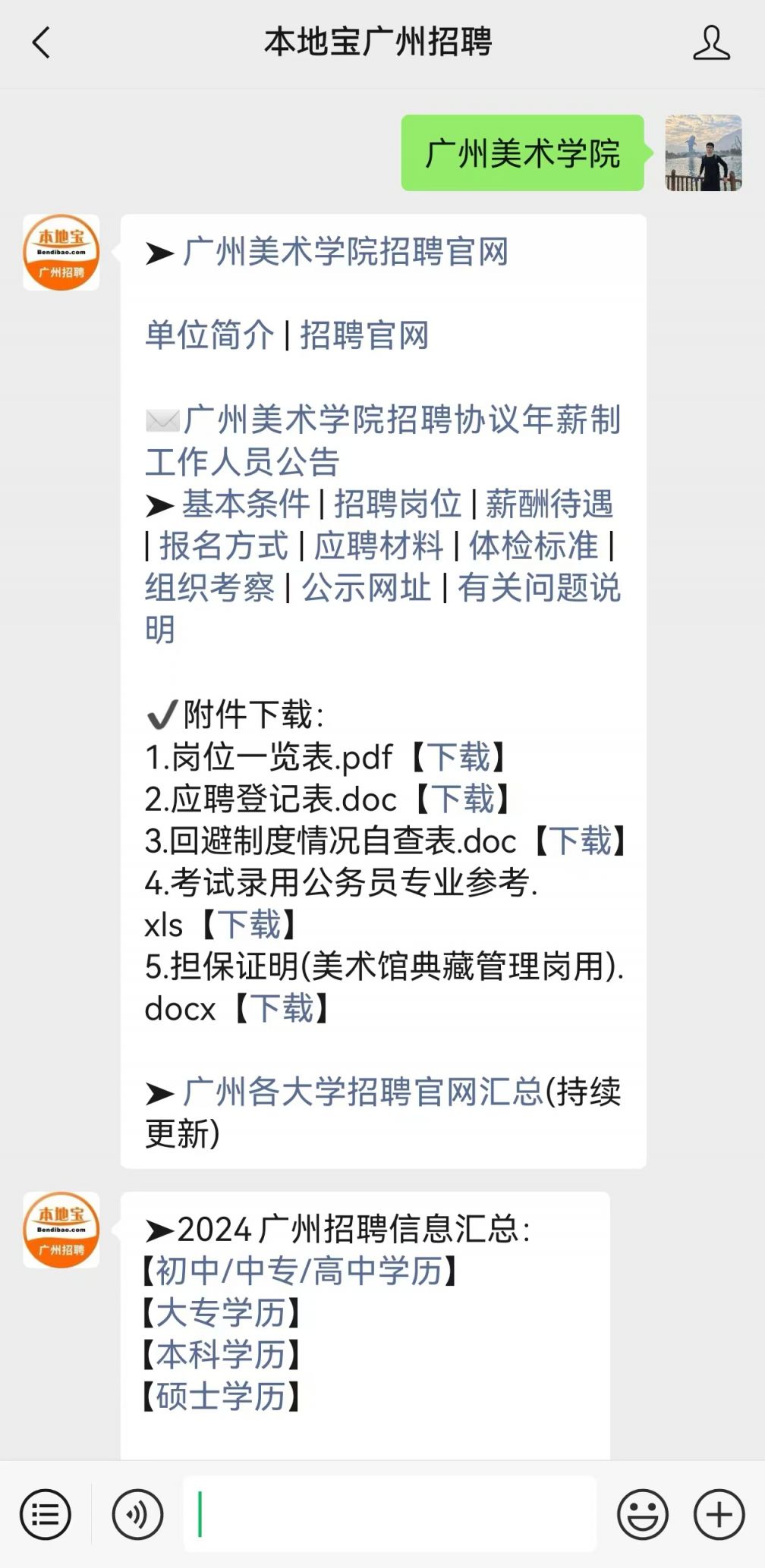
Task: Go back from the chat
Action: point(42,42)
